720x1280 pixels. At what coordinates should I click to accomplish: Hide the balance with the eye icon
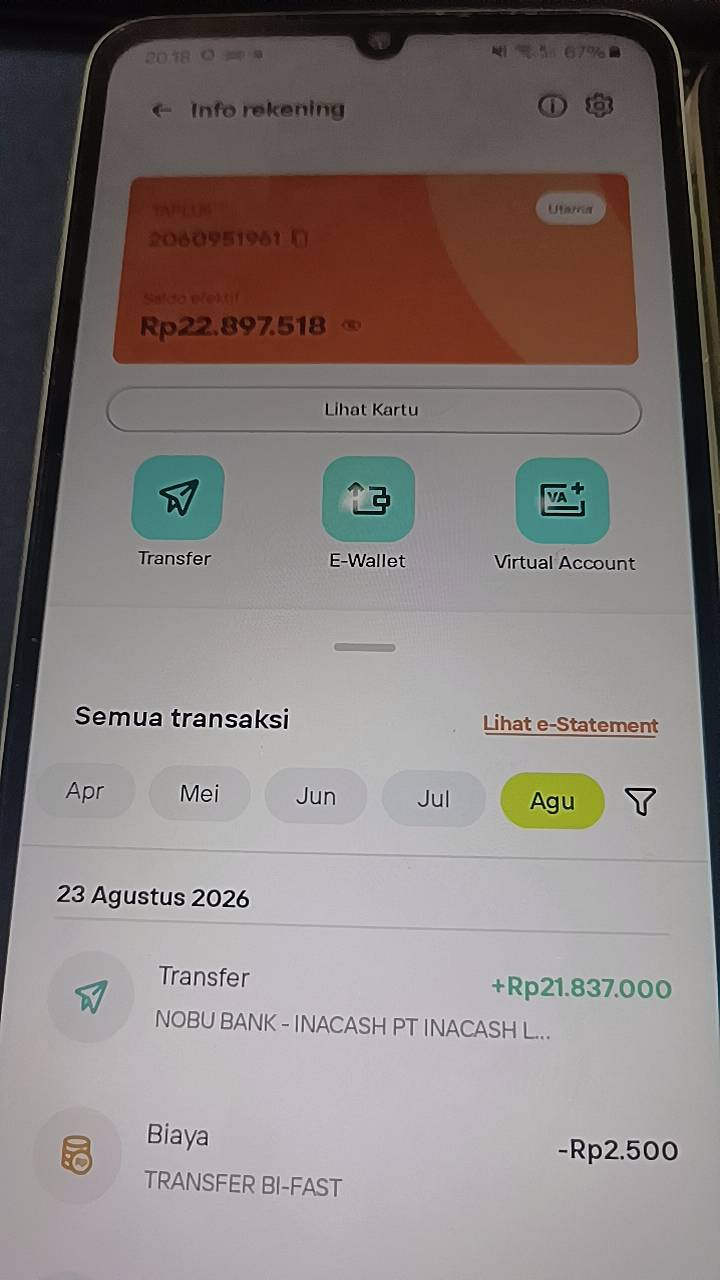351,326
